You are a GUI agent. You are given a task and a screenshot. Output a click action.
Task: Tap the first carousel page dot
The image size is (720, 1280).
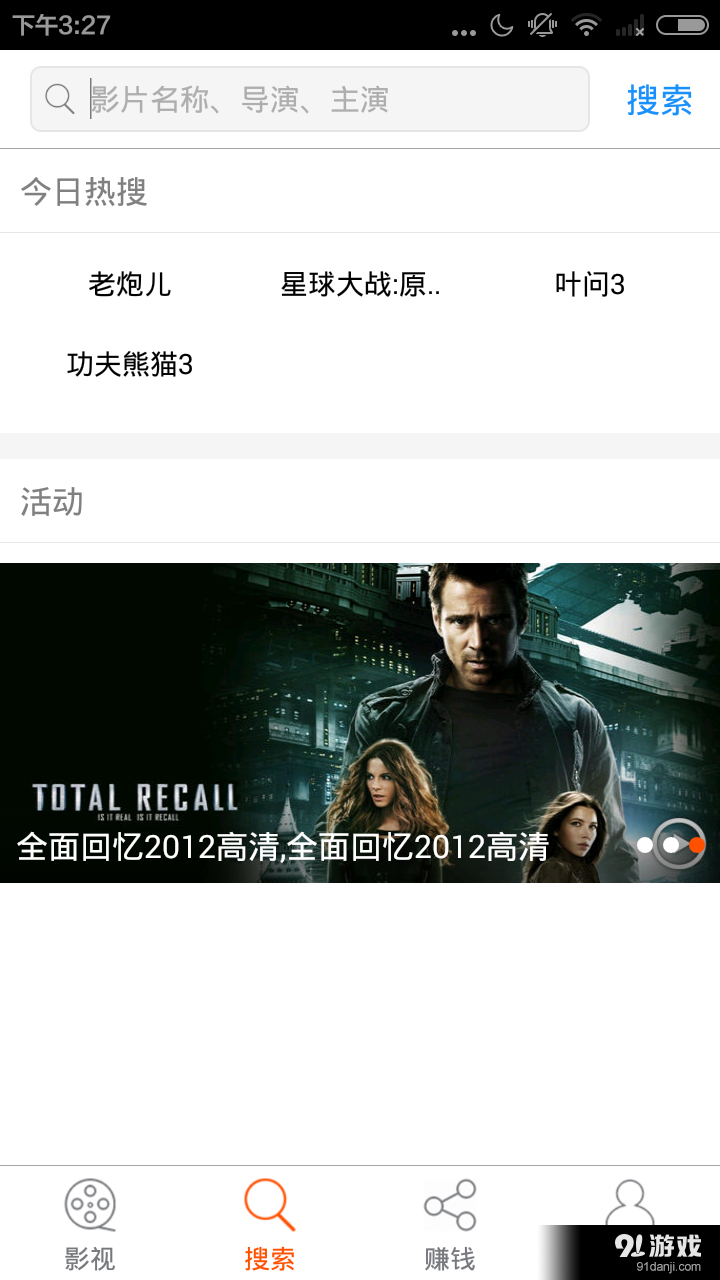pos(645,845)
